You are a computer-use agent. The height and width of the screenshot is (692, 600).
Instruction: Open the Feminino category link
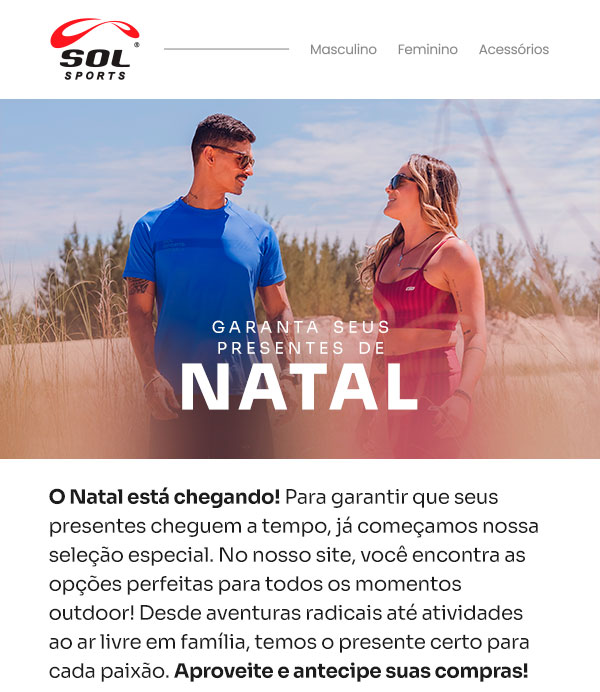click(427, 49)
